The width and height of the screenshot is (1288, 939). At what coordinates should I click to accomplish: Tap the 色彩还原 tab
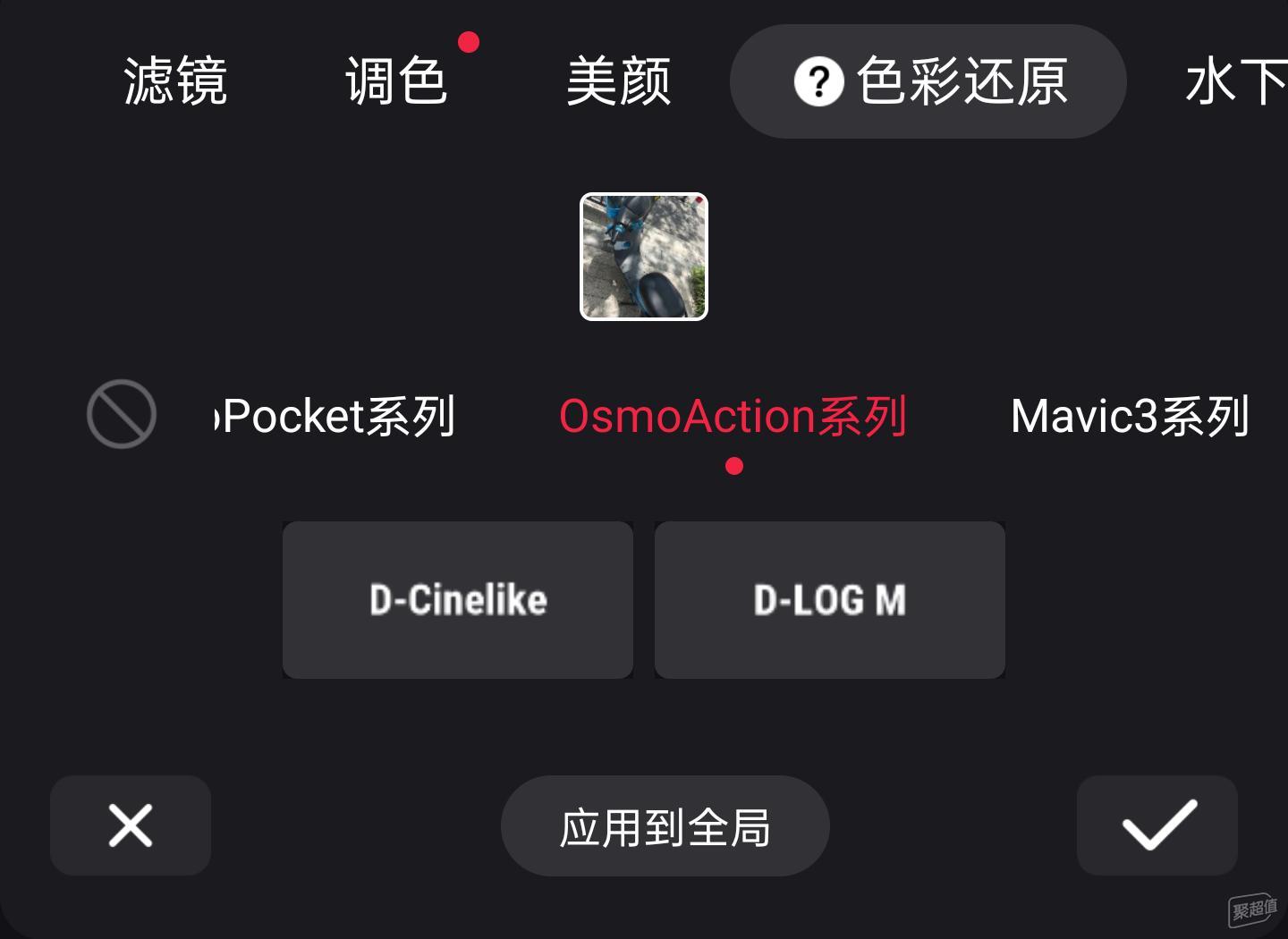[x=928, y=81]
